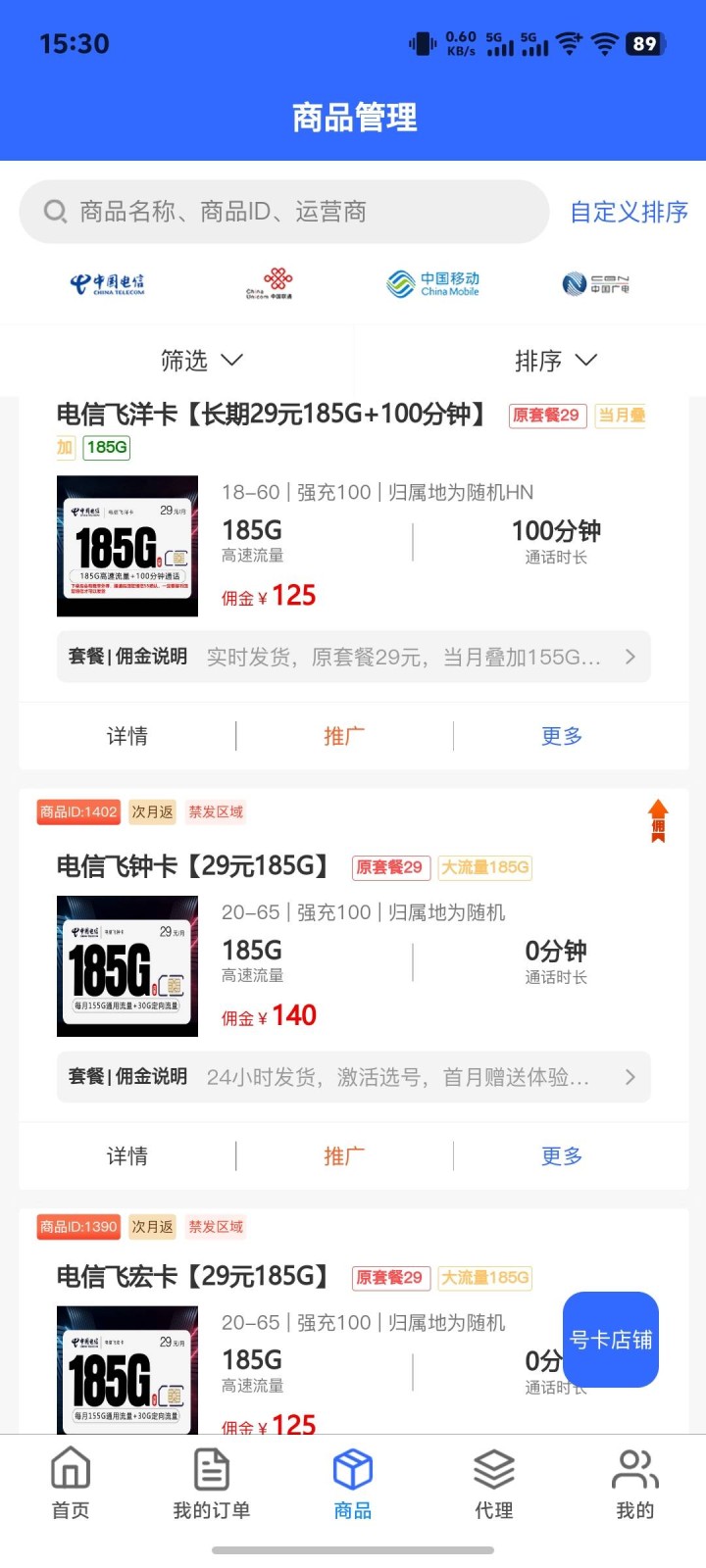
Task: Filter by China Telecom operator
Action: click(107, 284)
